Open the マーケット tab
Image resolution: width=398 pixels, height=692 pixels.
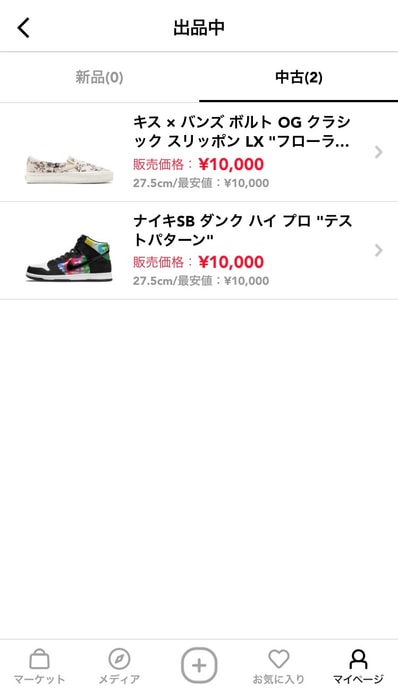tap(39, 666)
